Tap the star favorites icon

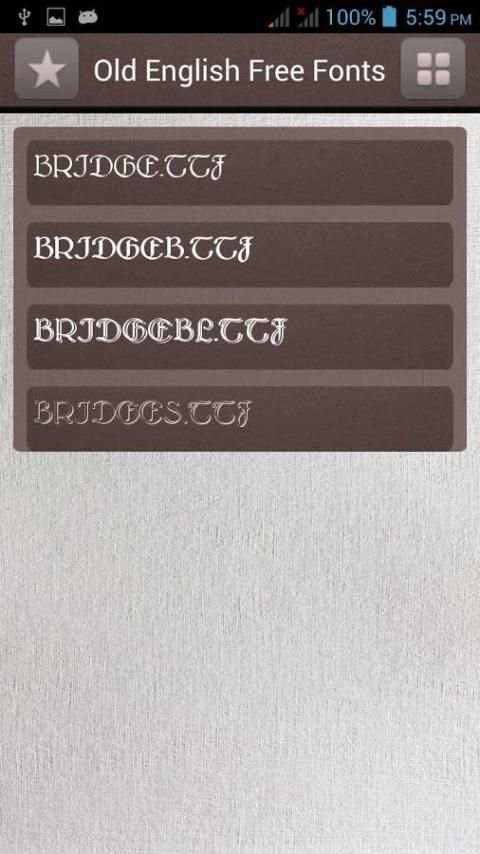click(x=47, y=69)
